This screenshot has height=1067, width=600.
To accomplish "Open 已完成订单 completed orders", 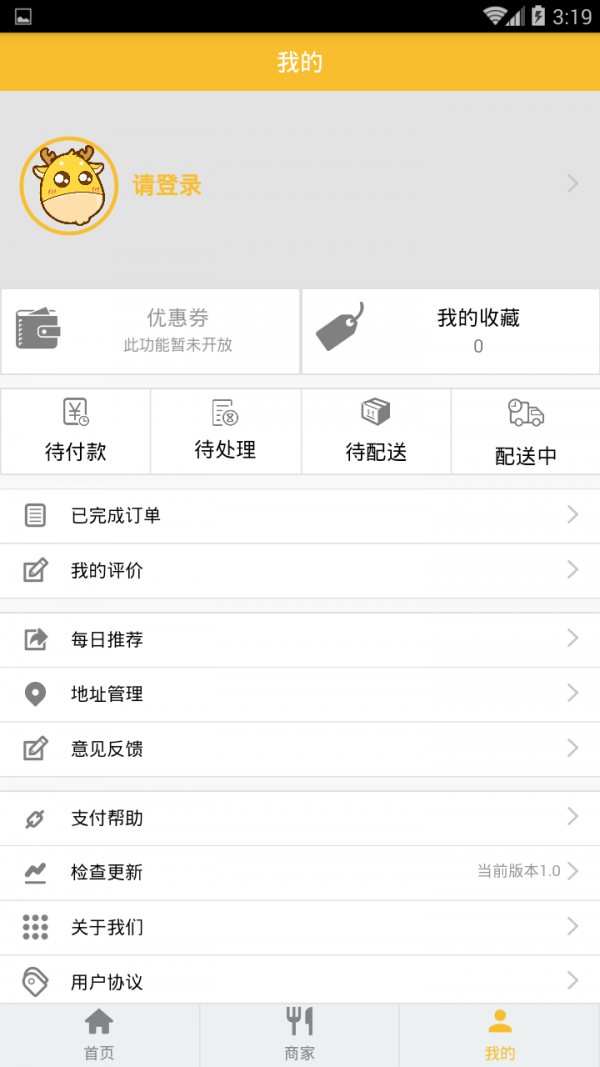I will [x=300, y=516].
